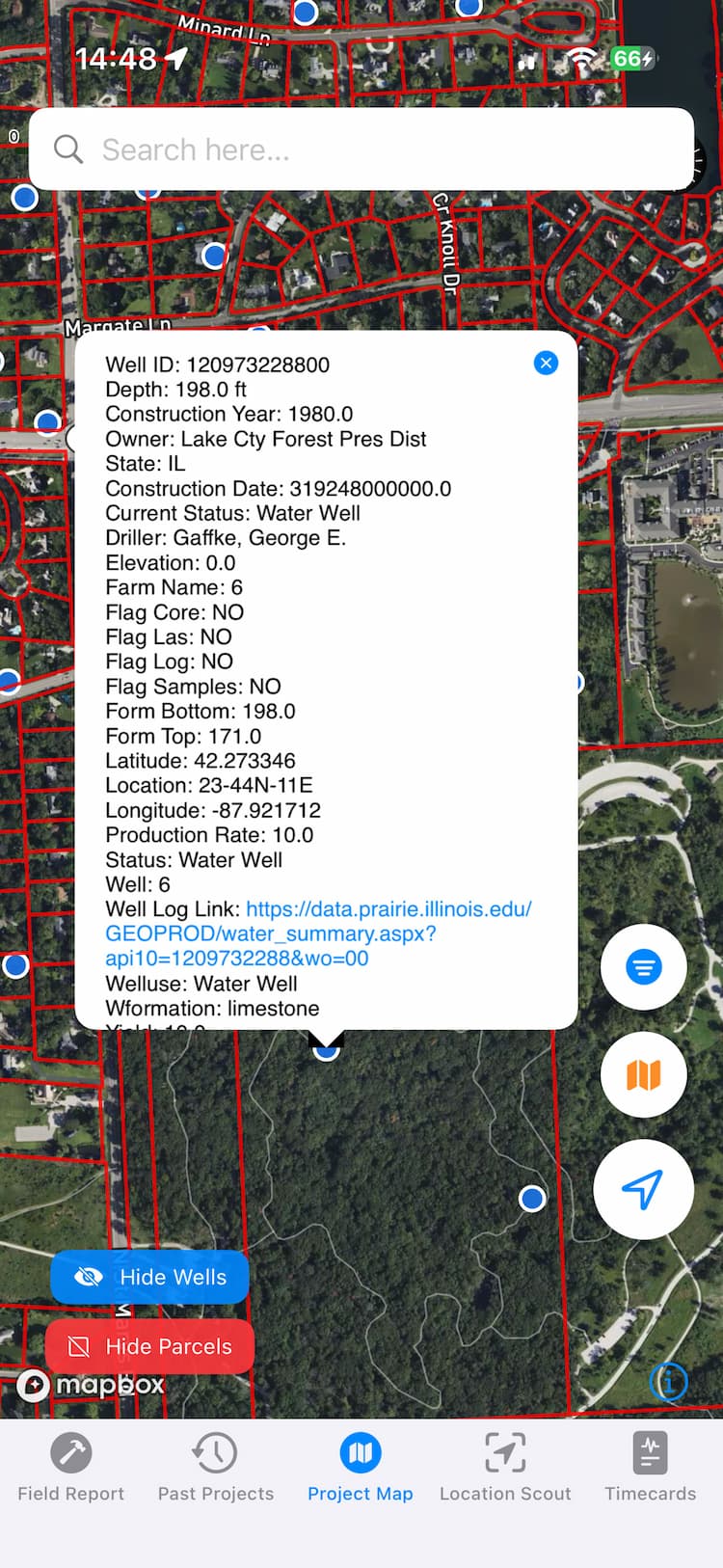Image resolution: width=723 pixels, height=1568 pixels.
Task: Hide the parcels layer overlay
Action: 149,1346
